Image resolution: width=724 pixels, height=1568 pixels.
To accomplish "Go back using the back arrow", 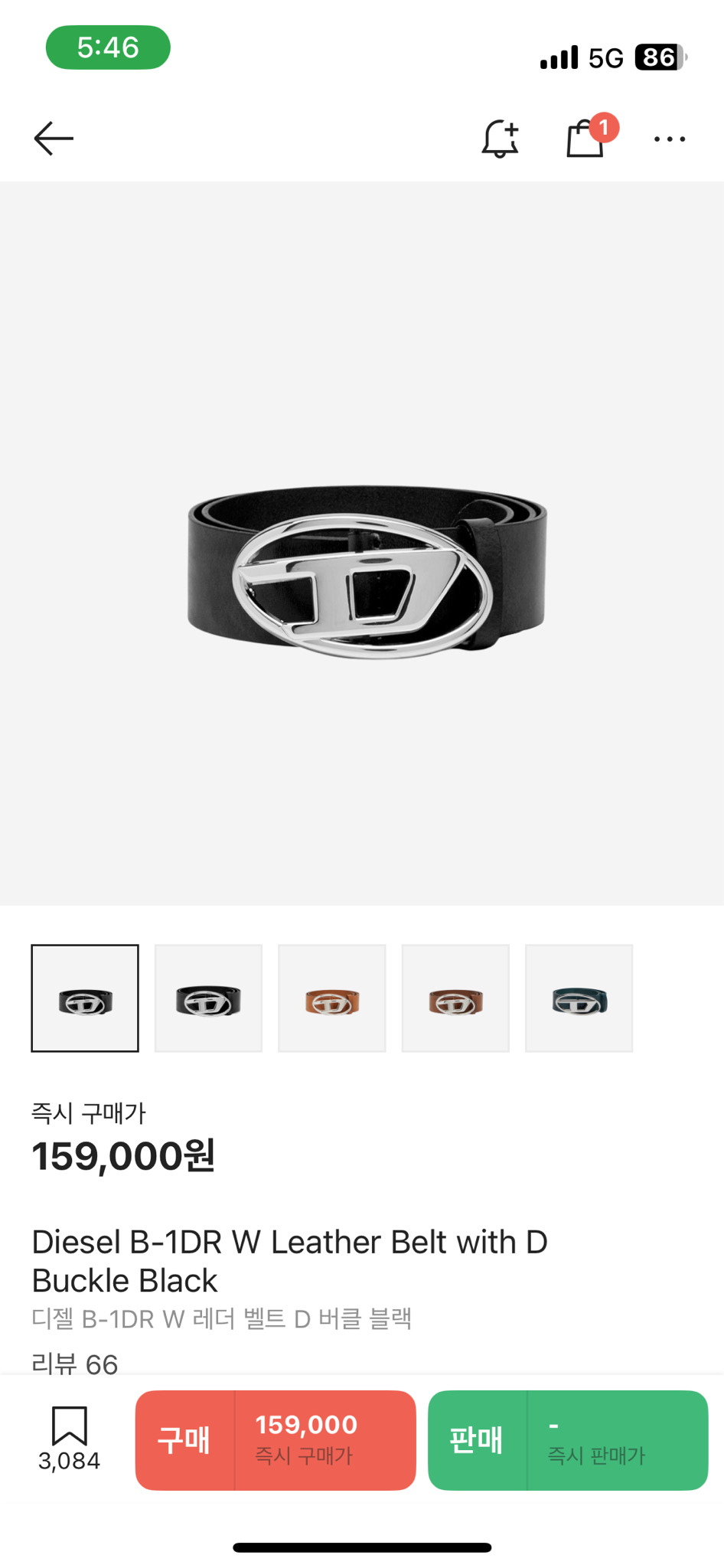I will pos(51,139).
